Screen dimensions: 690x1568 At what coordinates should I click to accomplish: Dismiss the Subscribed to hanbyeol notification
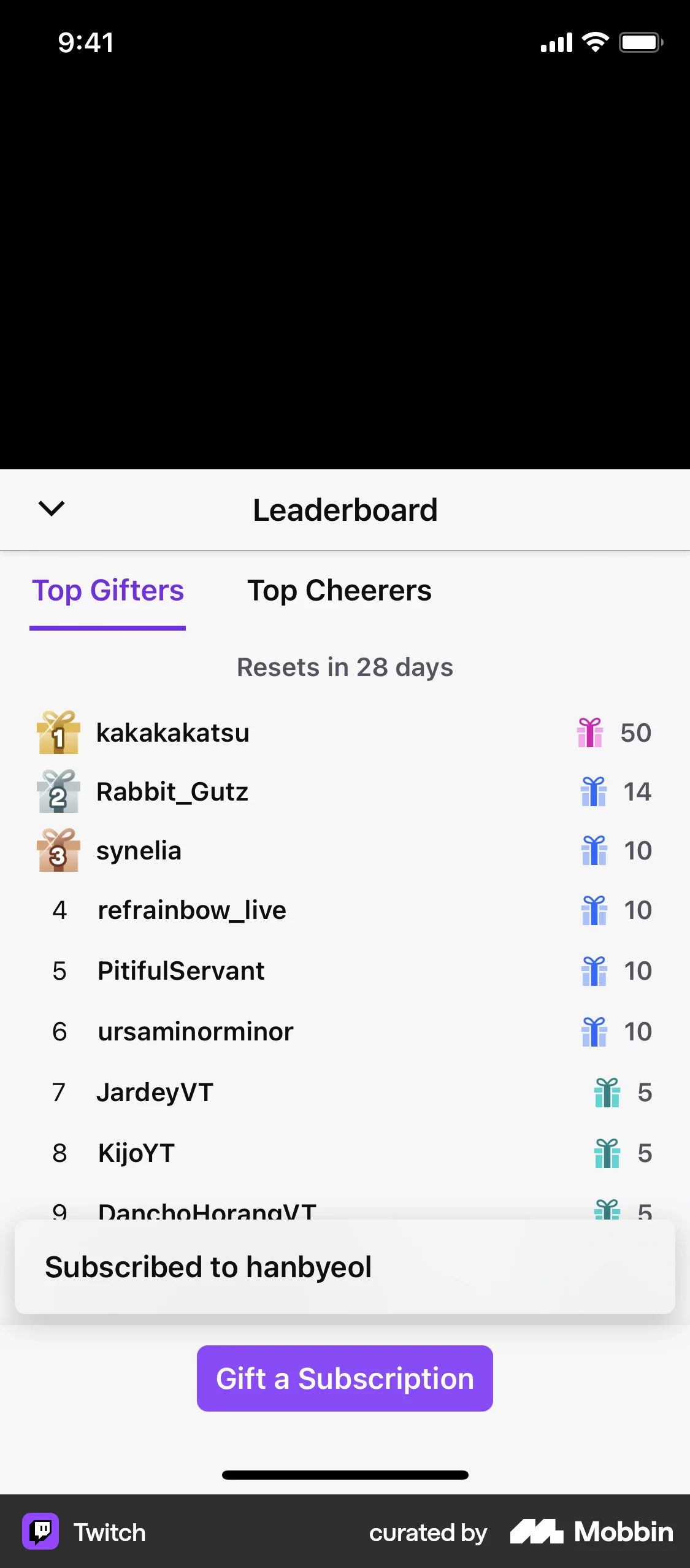coord(345,1266)
